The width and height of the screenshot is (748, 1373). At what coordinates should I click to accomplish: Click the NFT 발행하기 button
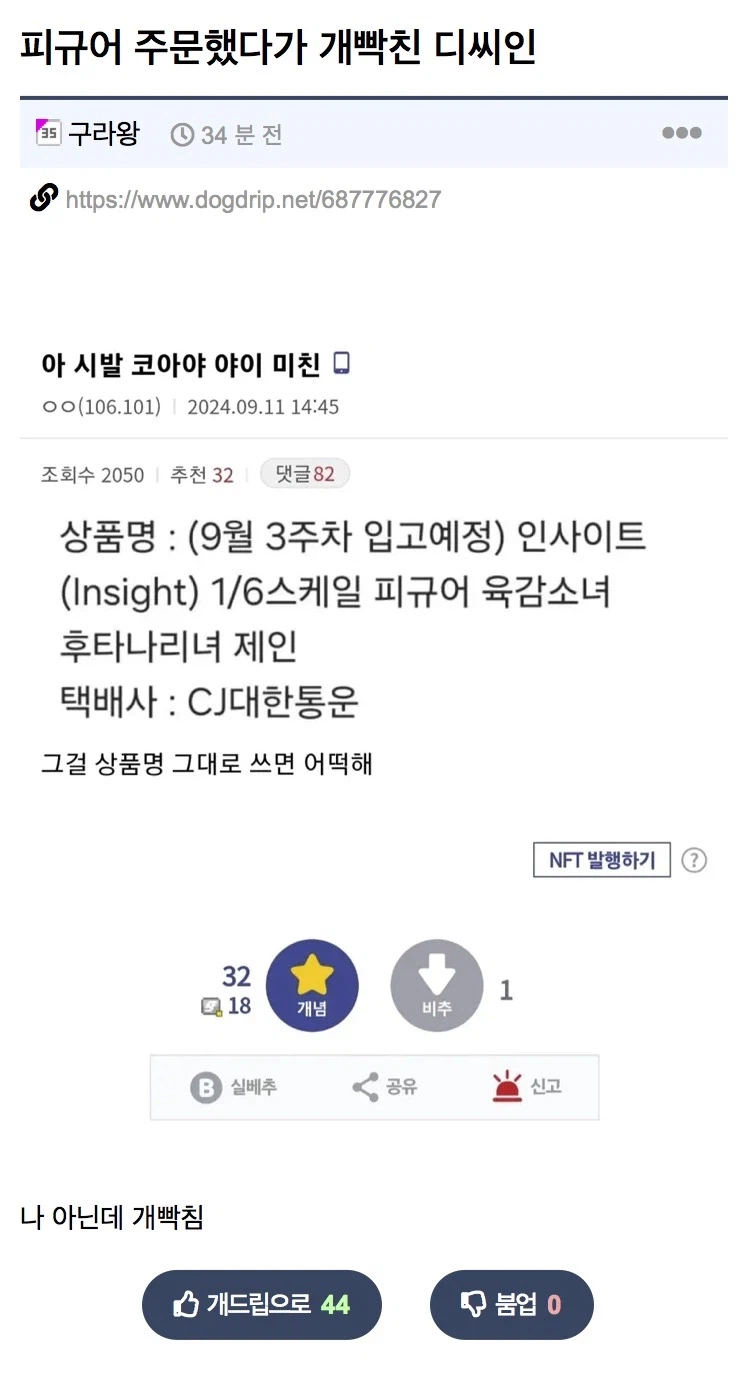coord(600,860)
